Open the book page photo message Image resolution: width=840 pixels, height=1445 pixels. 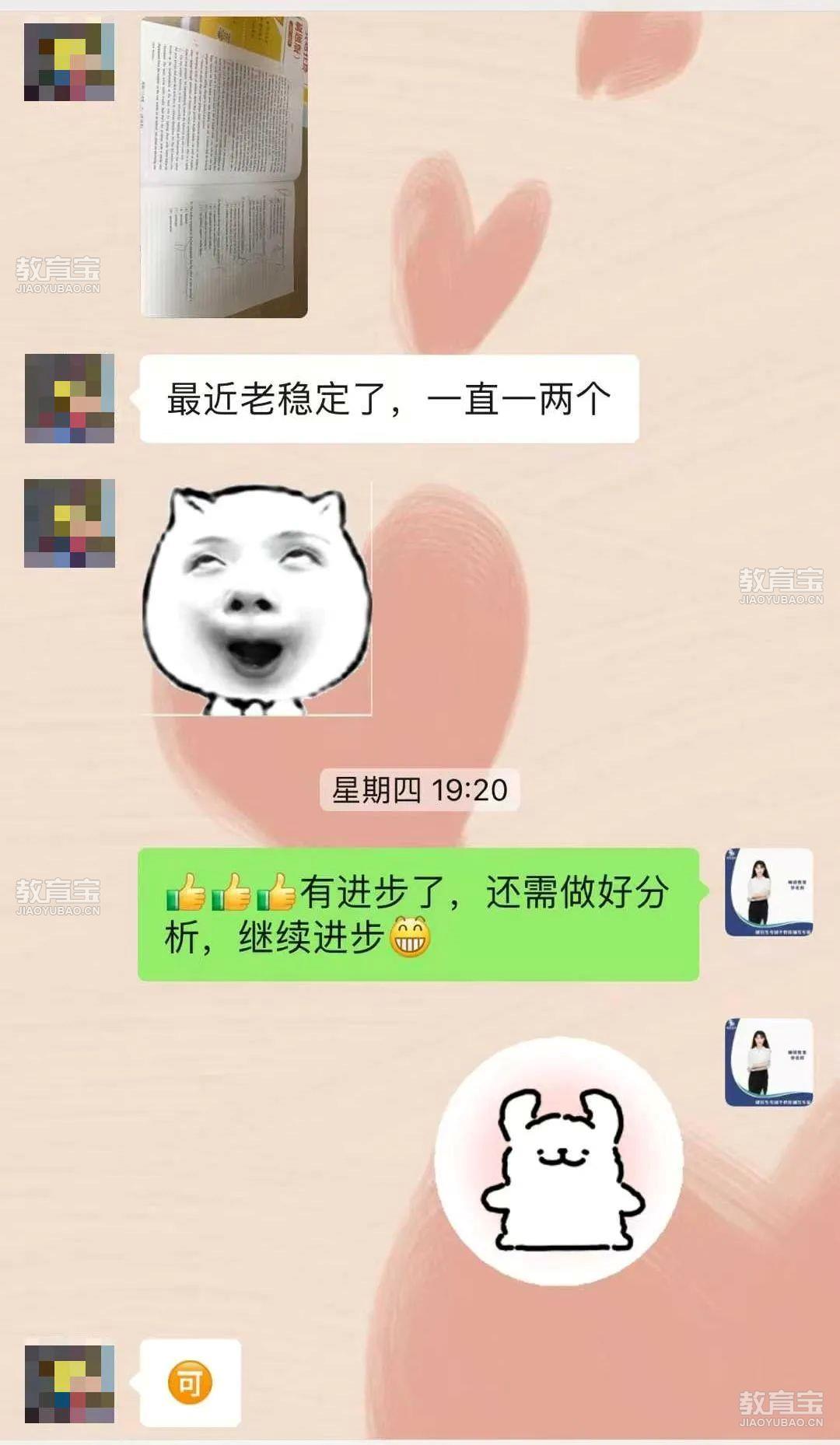224,167
